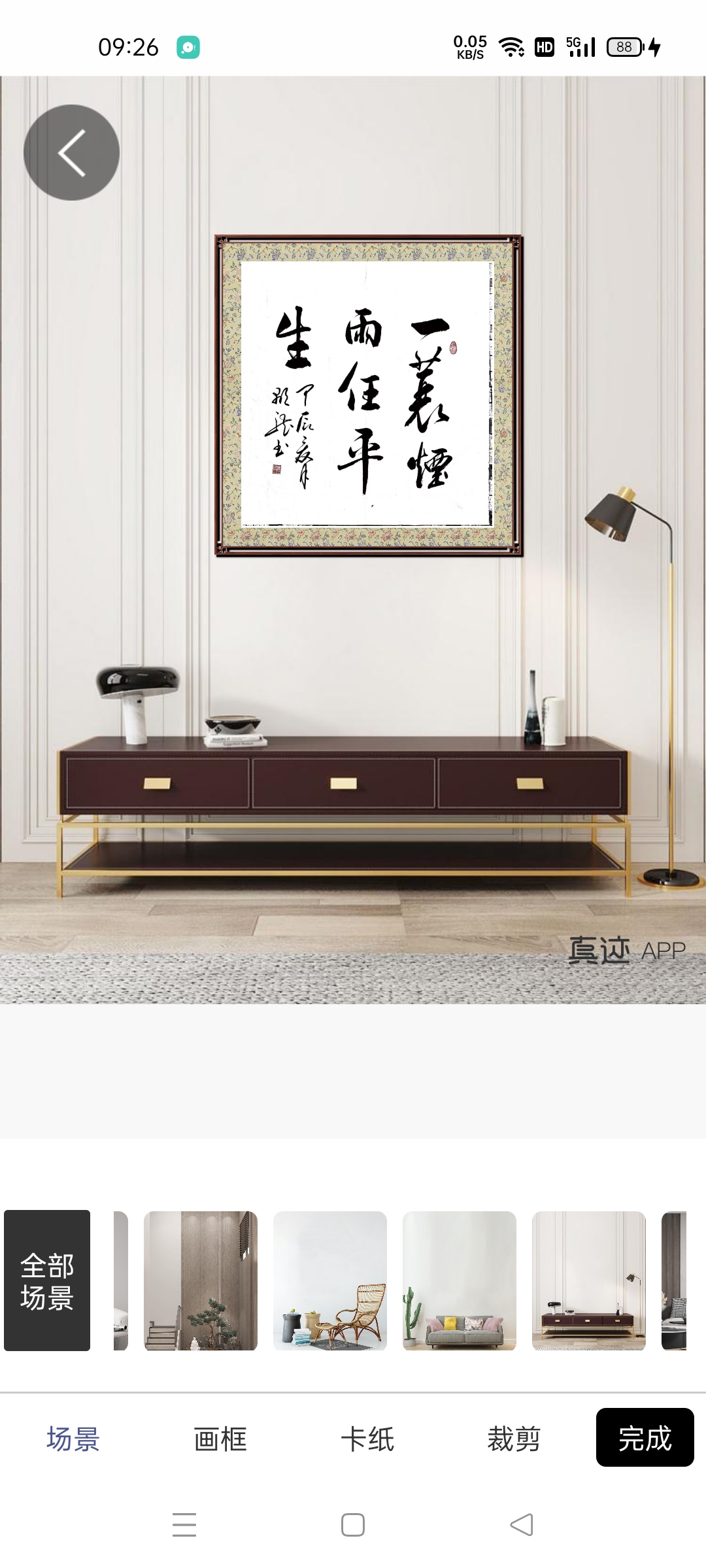Image resolution: width=706 pixels, height=1568 pixels.
Task: Open the 裁剪 tab
Action: (514, 1439)
